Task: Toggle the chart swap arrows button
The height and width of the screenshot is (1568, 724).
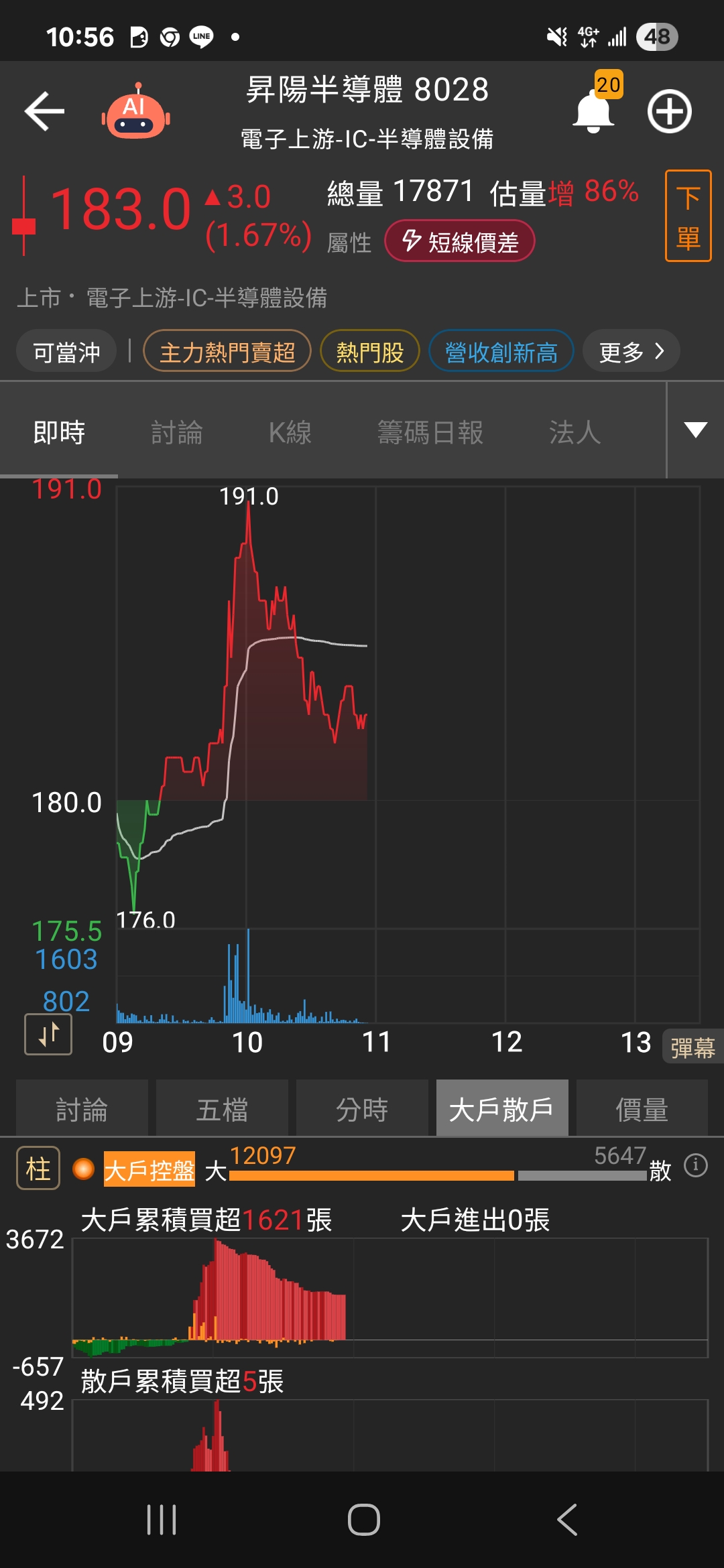Action: (48, 1034)
